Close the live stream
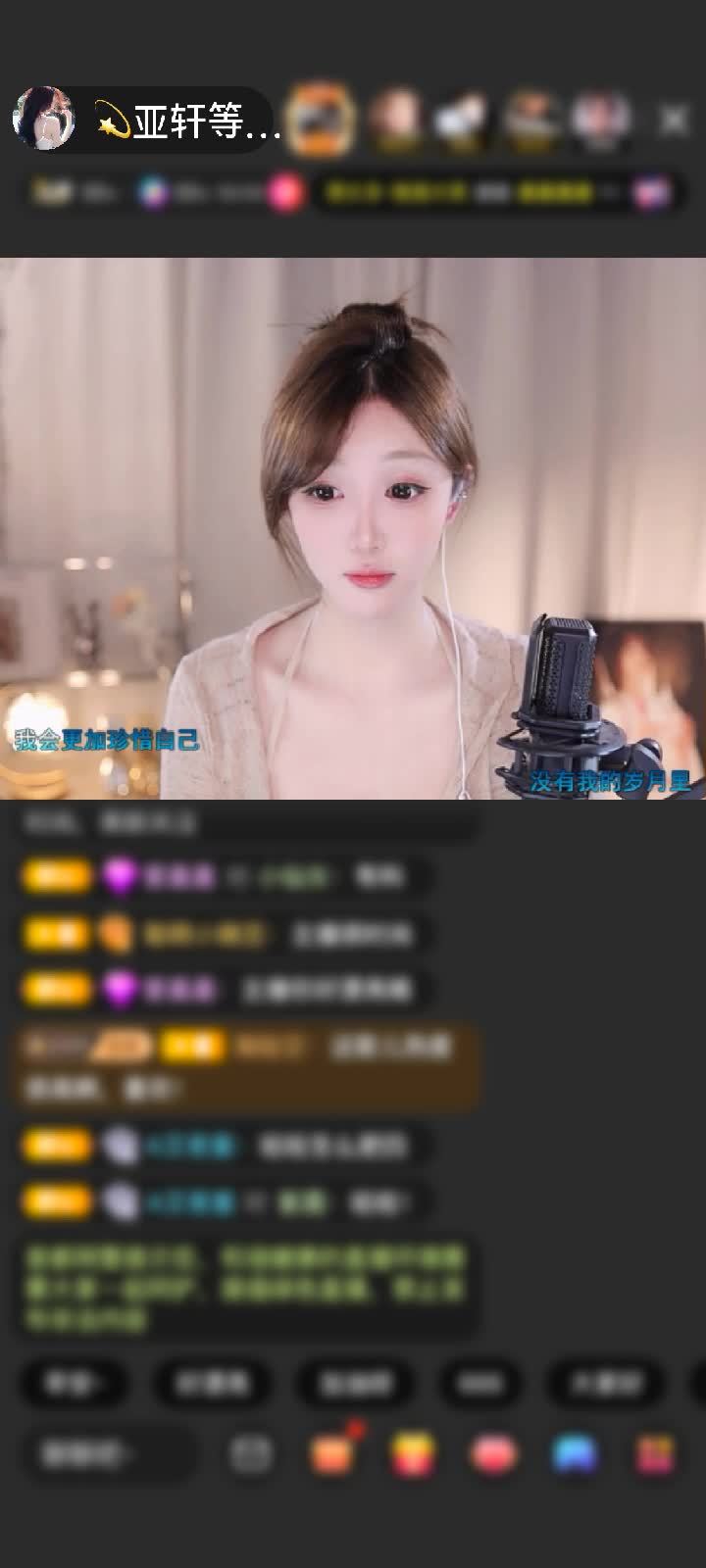The height and width of the screenshot is (1568, 706). pyautogui.click(x=674, y=120)
